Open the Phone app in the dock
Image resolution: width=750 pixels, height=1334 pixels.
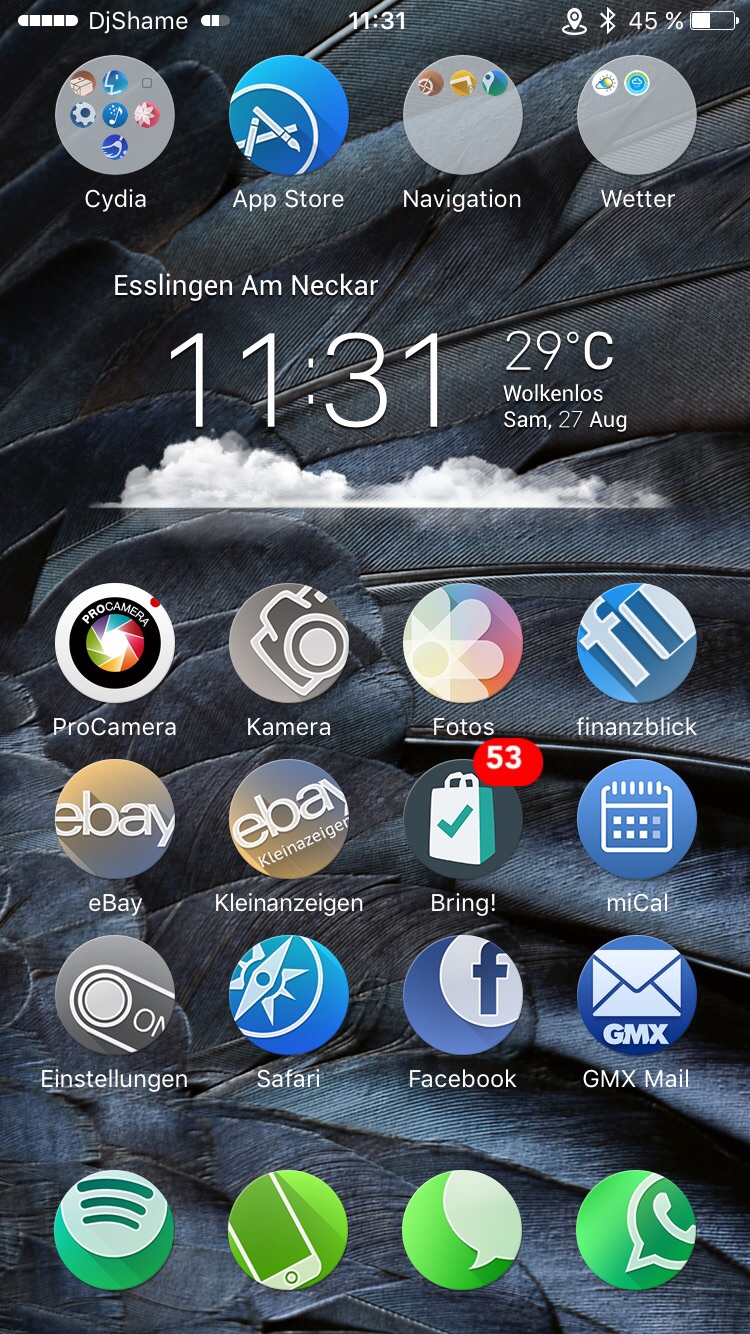point(288,1230)
